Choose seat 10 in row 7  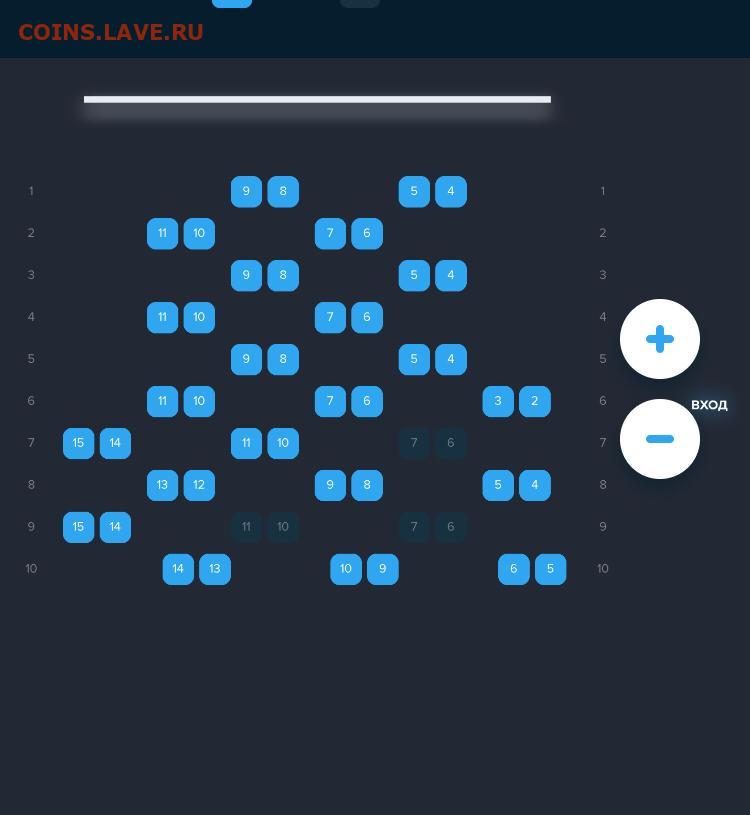(283, 444)
